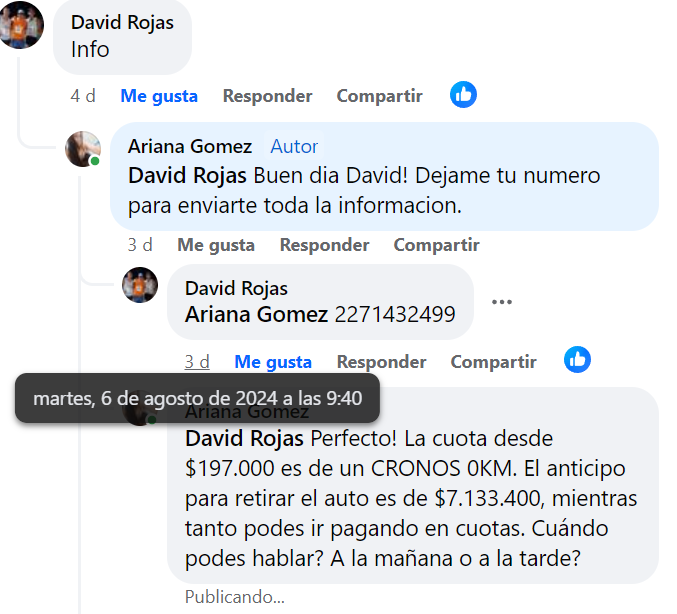Tap Responder under "Buen dia David" reply
This screenshot has height=614, width=677.
[324, 245]
